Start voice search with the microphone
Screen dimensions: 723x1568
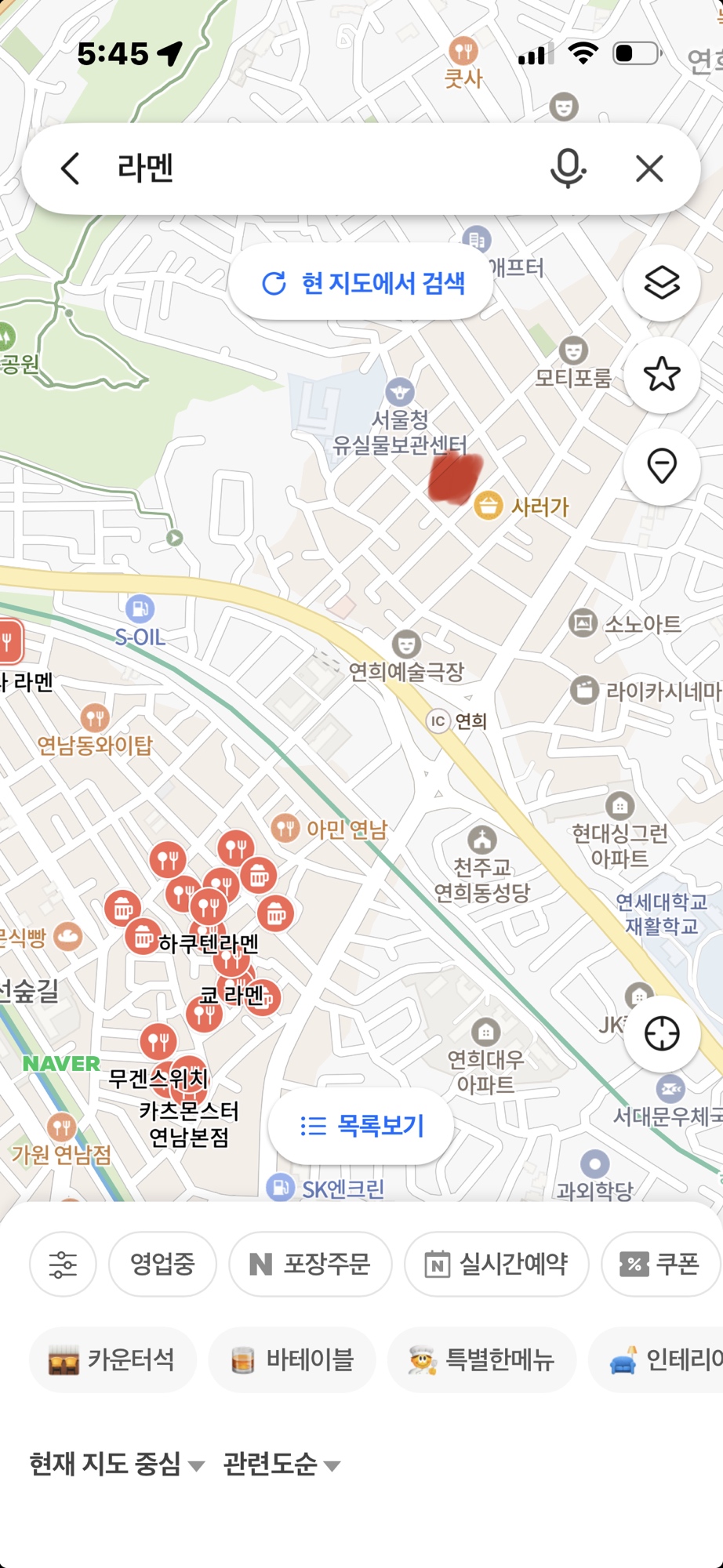(567, 169)
